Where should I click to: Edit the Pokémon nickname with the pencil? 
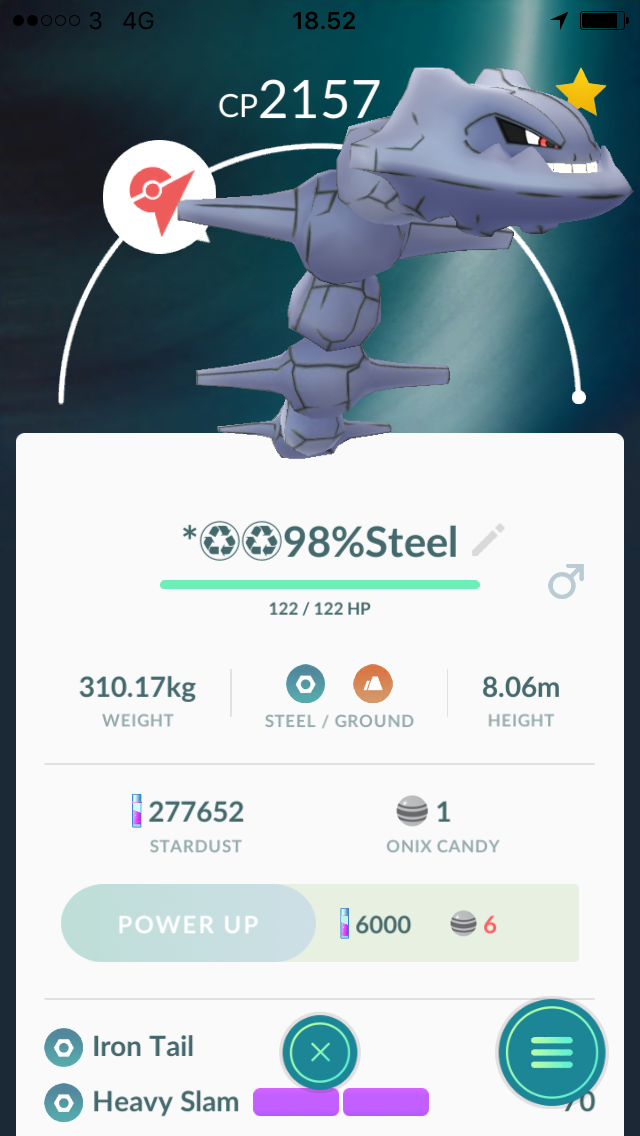pyautogui.click(x=488, y=540)
